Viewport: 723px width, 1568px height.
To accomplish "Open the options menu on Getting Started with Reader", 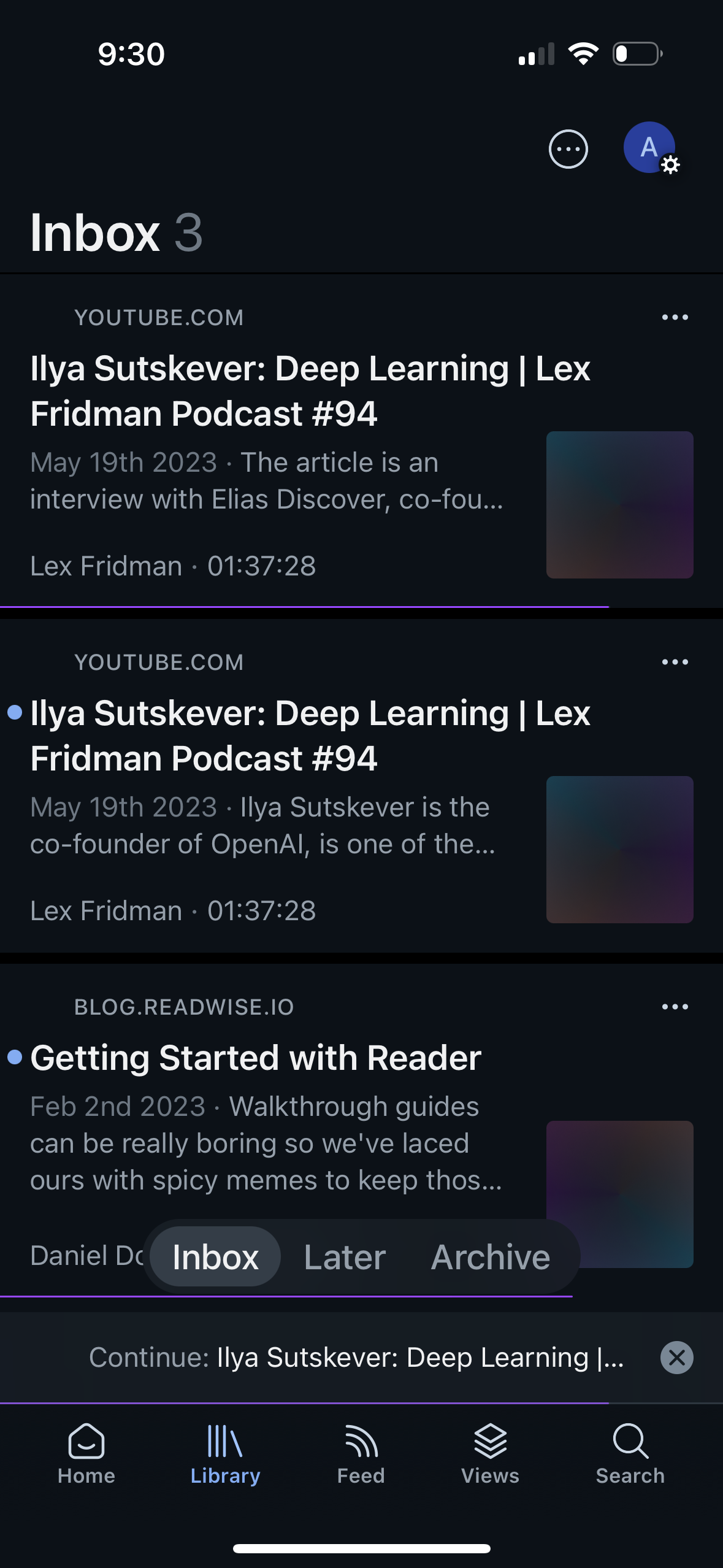I will pos(673,1006).
